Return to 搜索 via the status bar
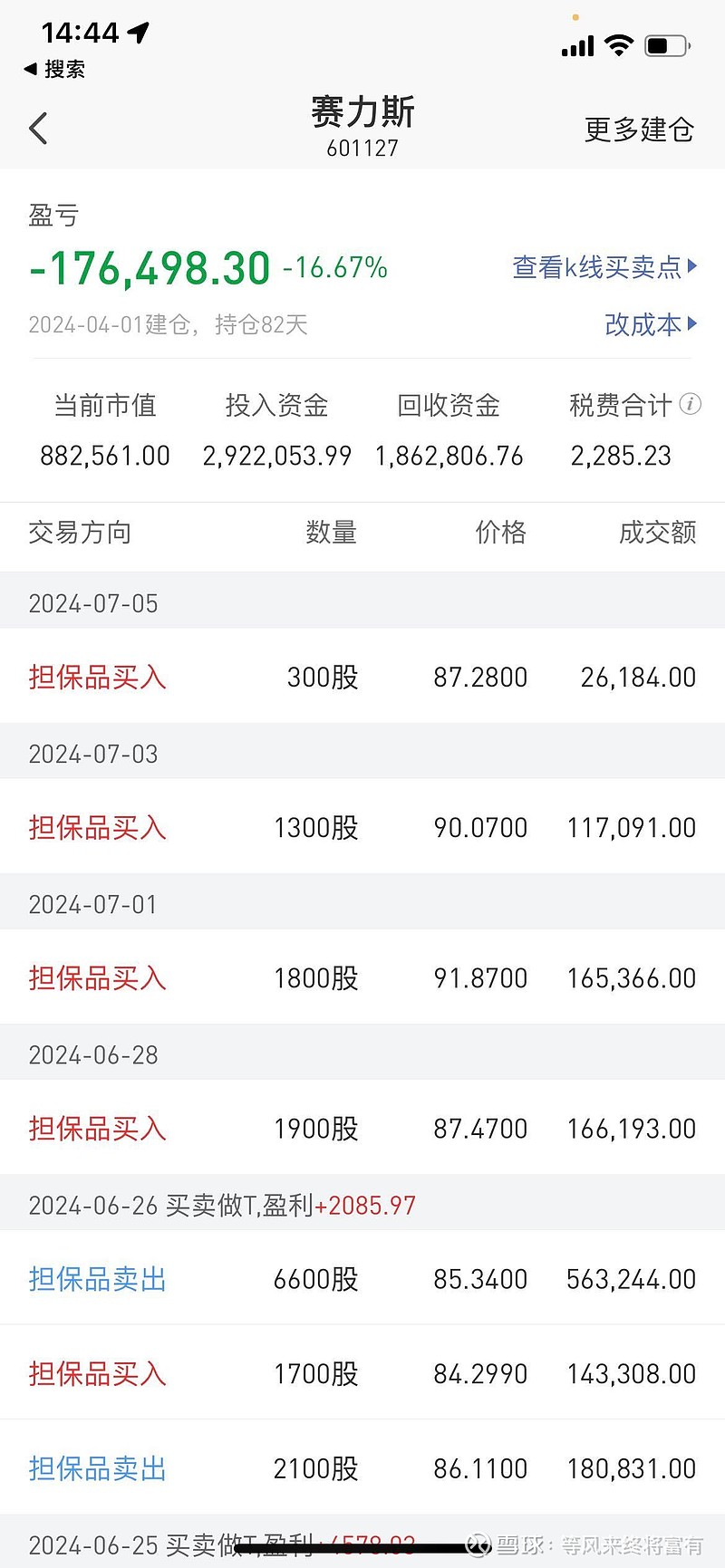This screenshot has width=725, height=1568. click(x=54, y=69)
